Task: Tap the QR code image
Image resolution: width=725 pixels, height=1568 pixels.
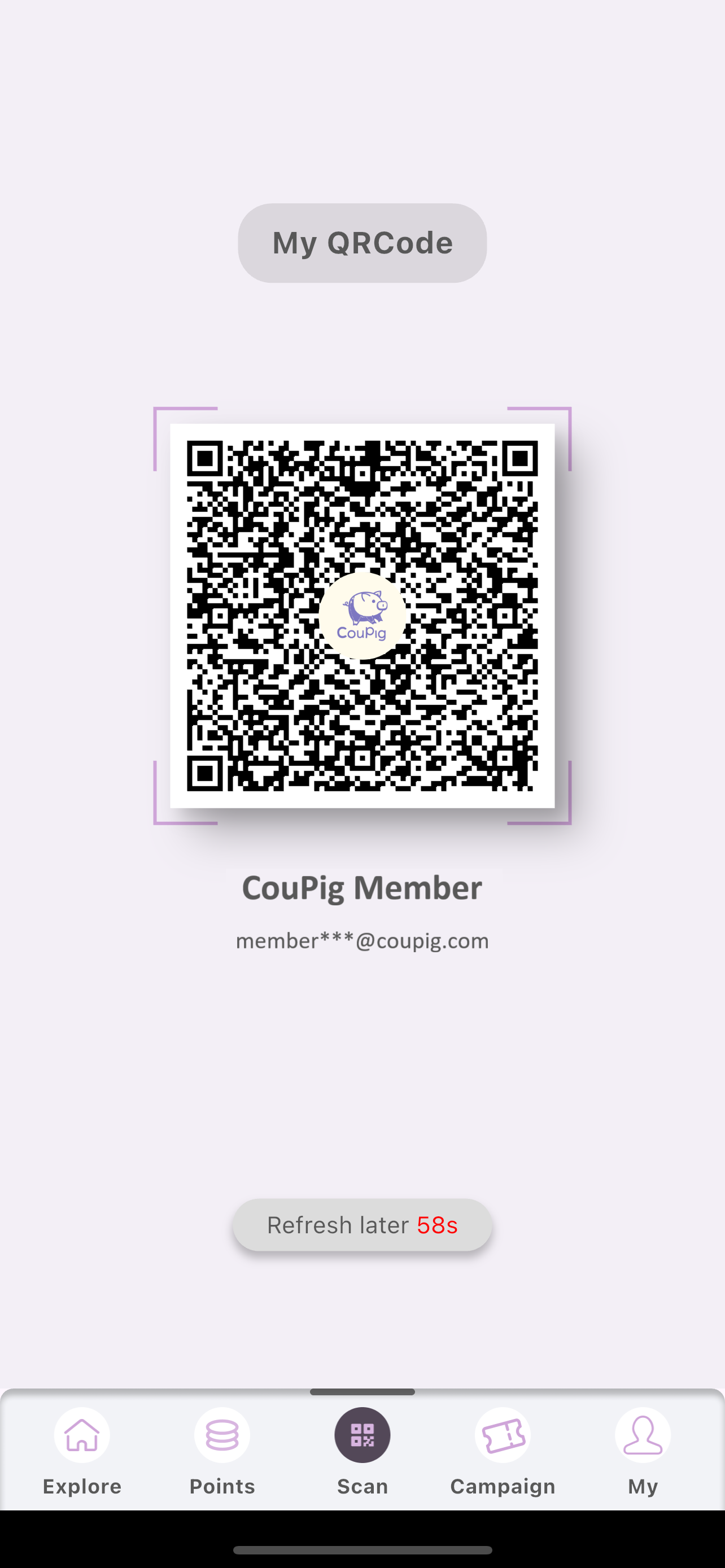Action: (x=361, y=615)
